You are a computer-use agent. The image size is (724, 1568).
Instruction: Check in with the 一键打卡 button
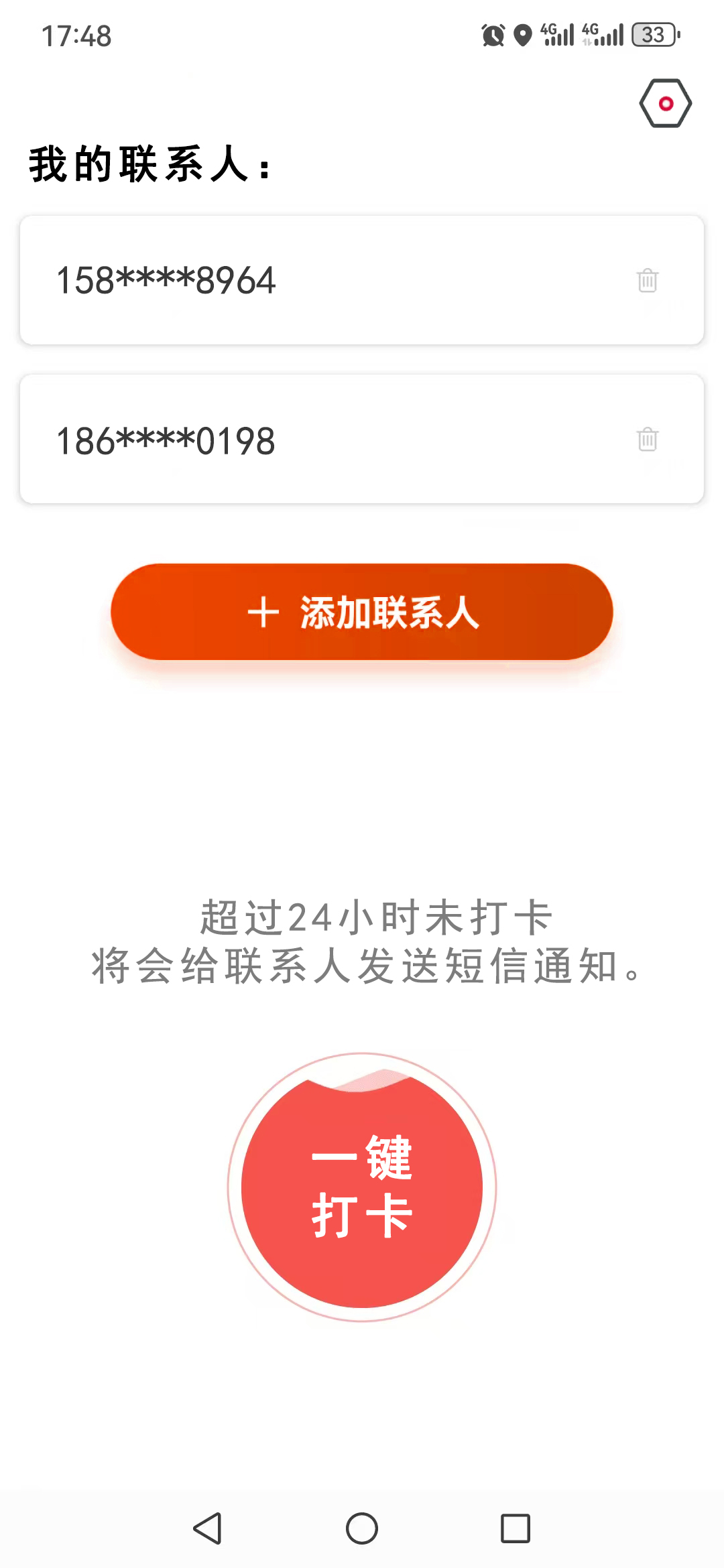[x=362, y=1187]
